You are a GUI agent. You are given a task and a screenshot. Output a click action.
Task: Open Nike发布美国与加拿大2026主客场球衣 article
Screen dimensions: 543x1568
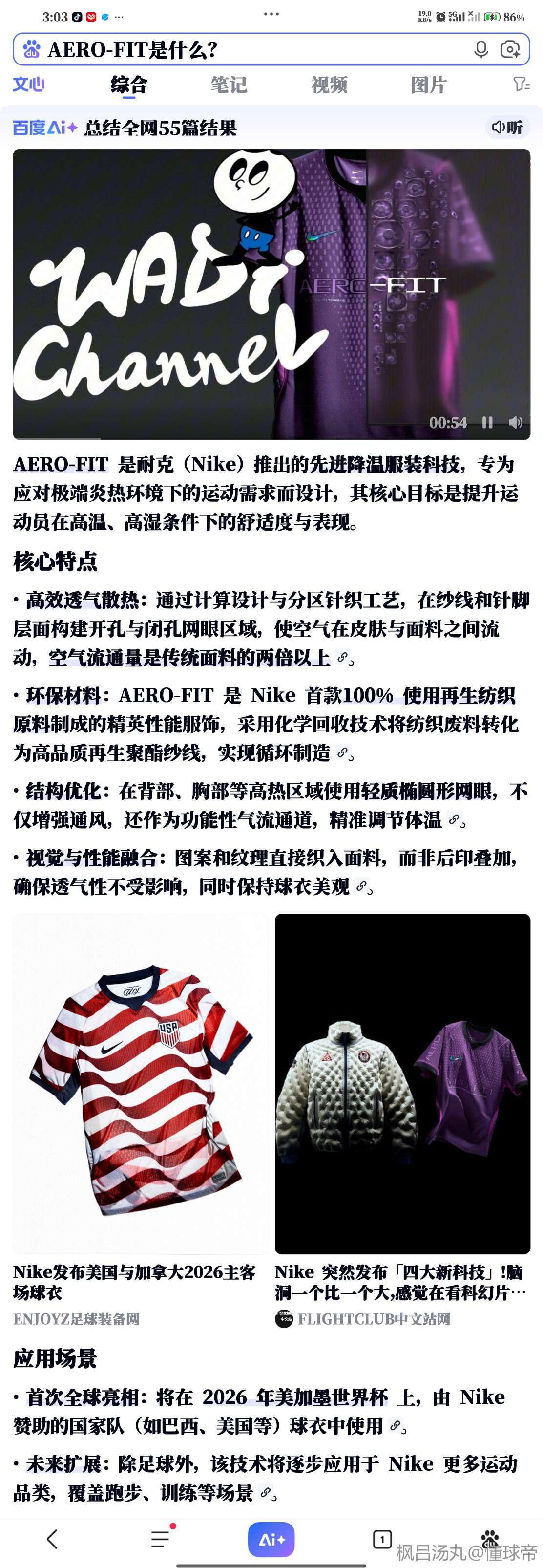(134, 1281)
